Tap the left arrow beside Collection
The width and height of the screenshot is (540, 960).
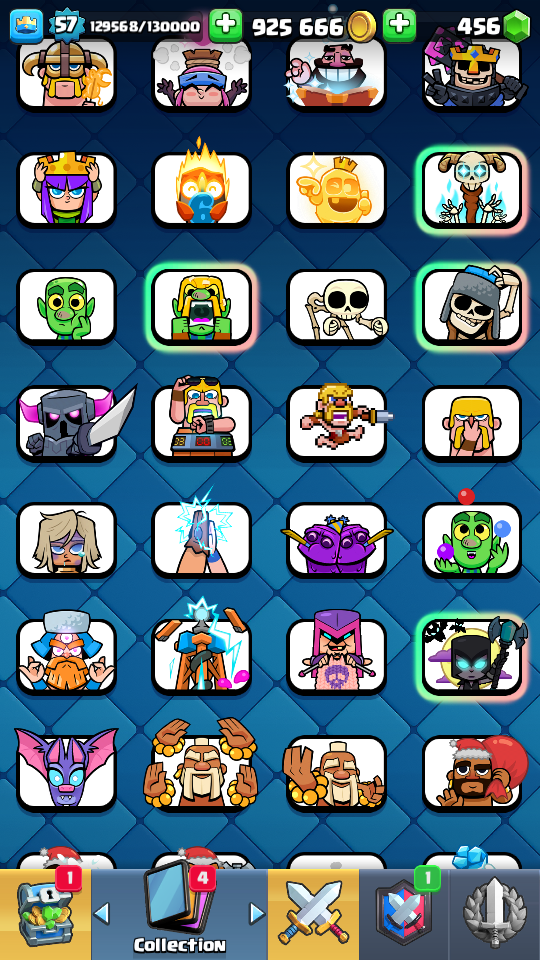coord(102,913)
